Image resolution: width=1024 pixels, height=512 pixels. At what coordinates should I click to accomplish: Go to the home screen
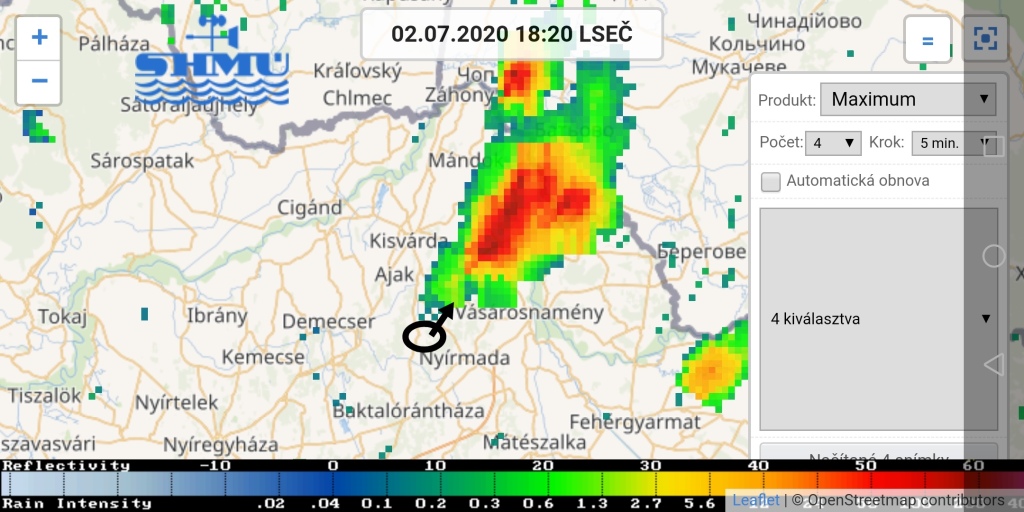click(x=993, y=256)
